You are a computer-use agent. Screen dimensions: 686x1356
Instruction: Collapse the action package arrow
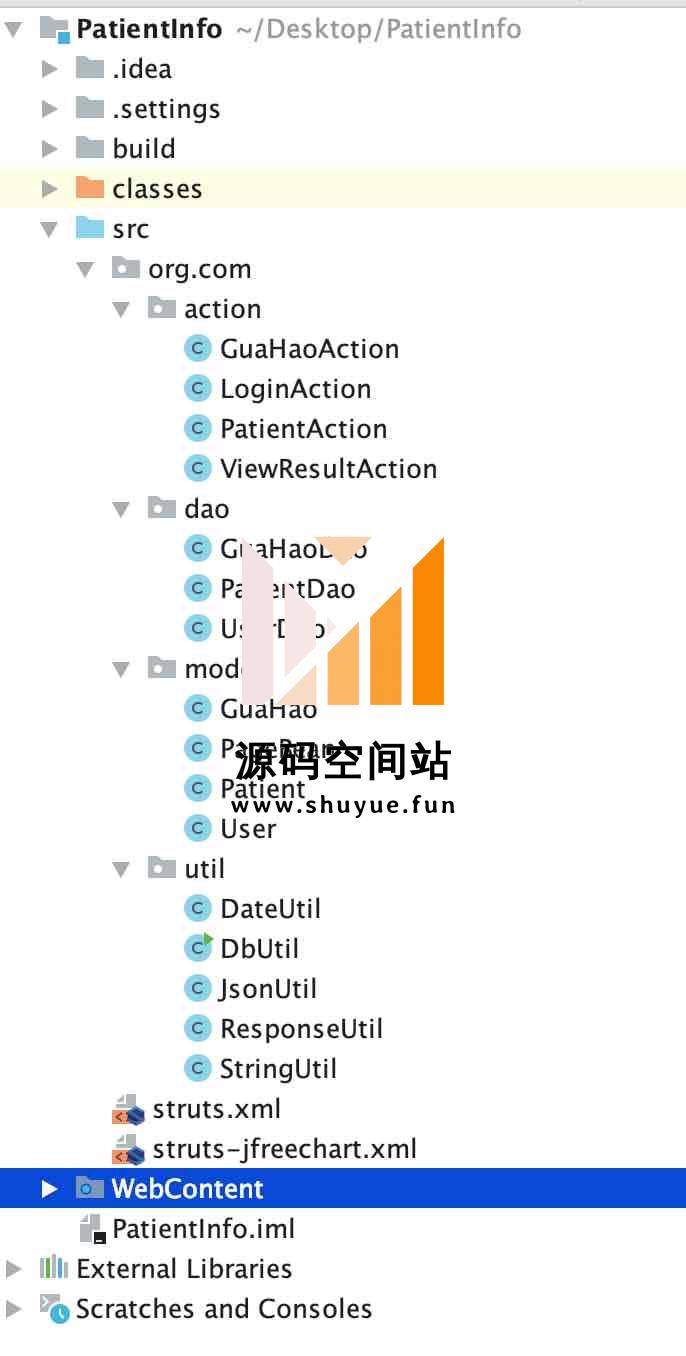point(121,309)
